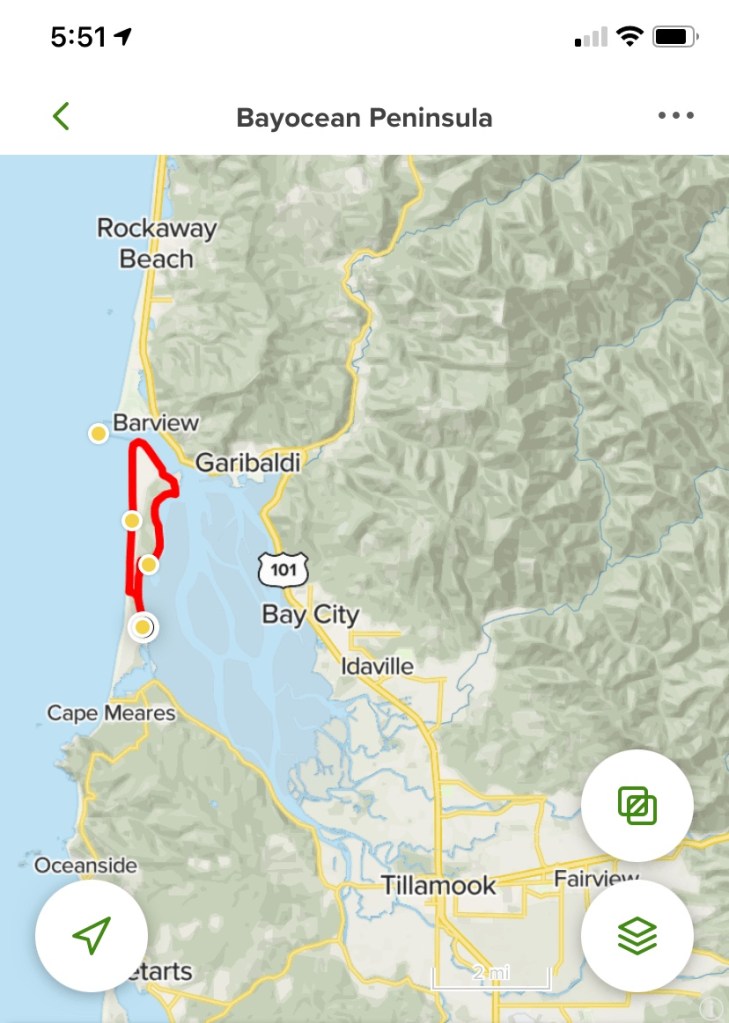729x1023 pixels.
Task: Go back using the green arrow
Action: [61, 117]
